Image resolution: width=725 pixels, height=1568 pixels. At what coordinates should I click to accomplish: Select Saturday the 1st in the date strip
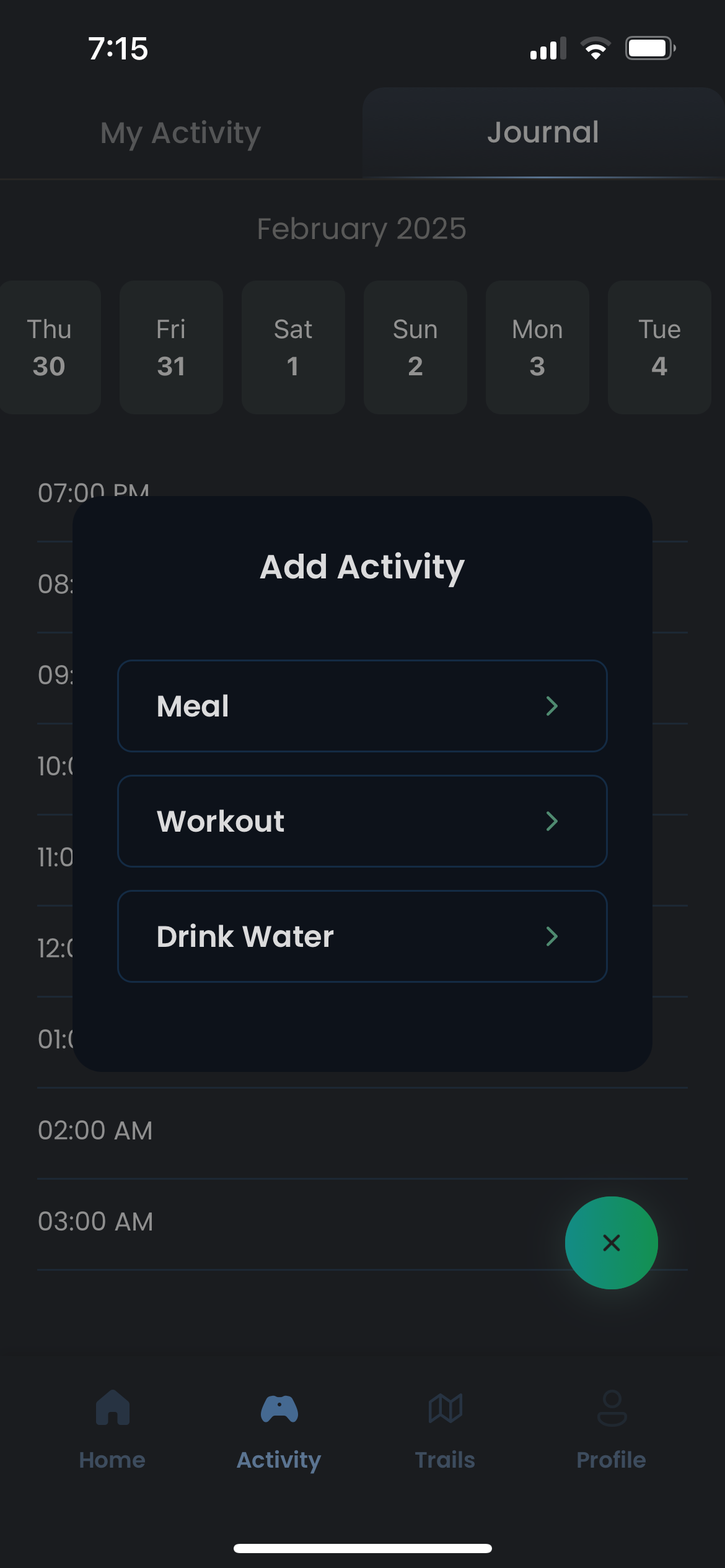[292, 347]
